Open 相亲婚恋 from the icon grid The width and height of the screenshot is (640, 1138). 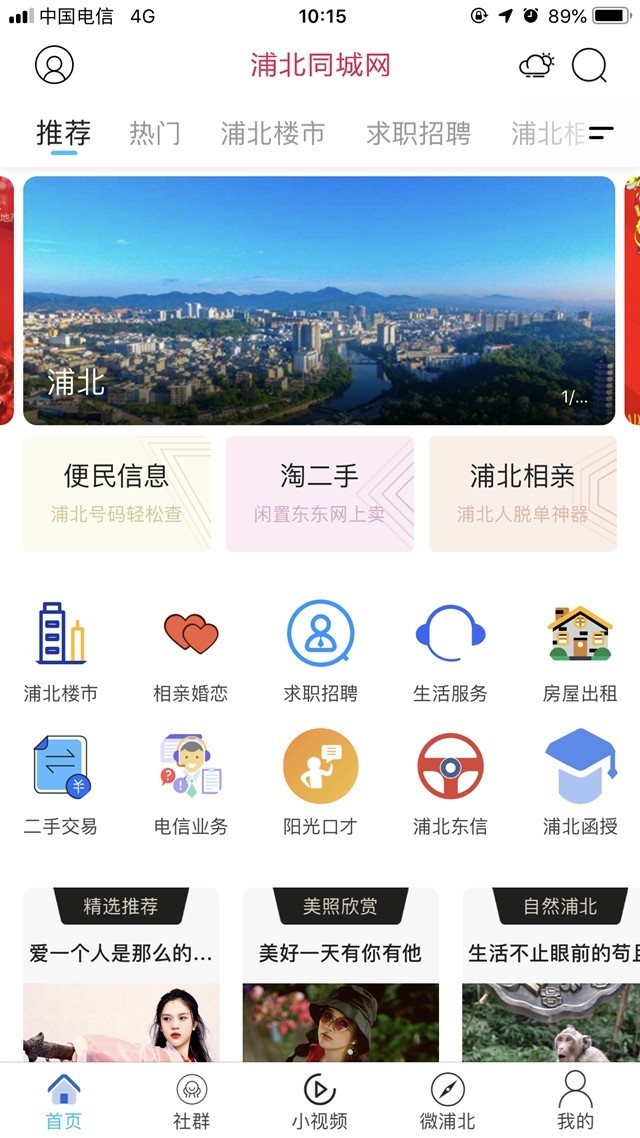190,650
